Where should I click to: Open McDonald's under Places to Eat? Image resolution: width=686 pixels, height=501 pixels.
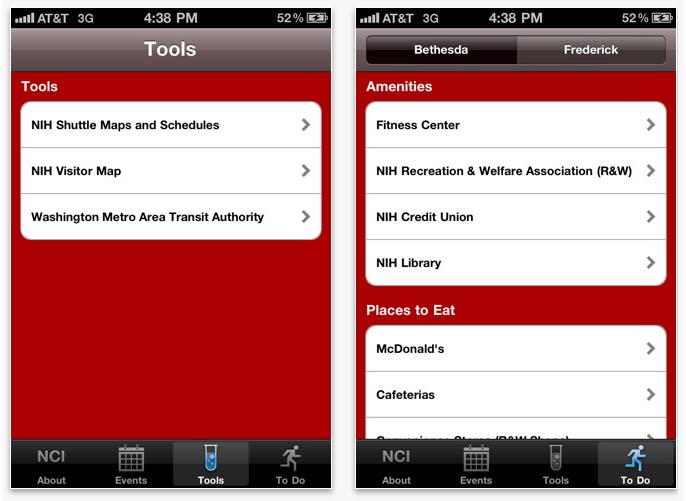click(x=515, y=349)
